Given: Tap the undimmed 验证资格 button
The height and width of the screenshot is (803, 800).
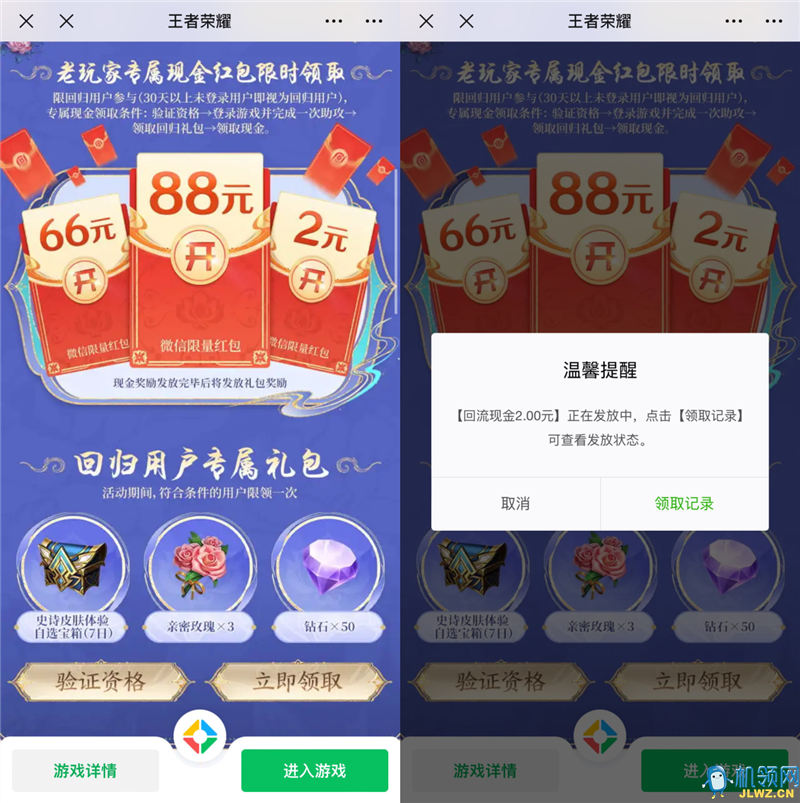Looking at the screenshot, I should 99,682.
